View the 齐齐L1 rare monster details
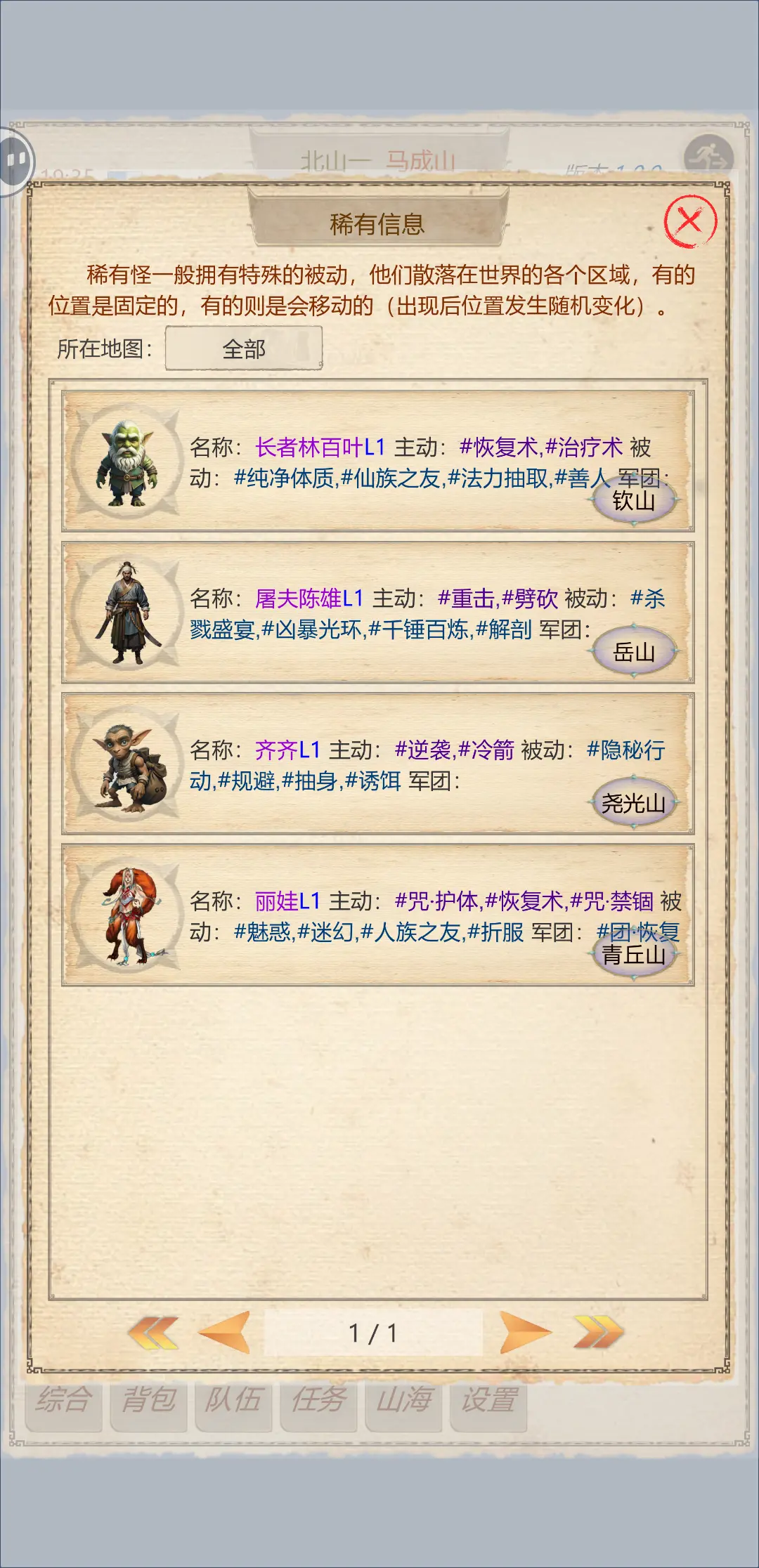The height and width of the screenshot is (1568, 759). [x=287, y=750]
